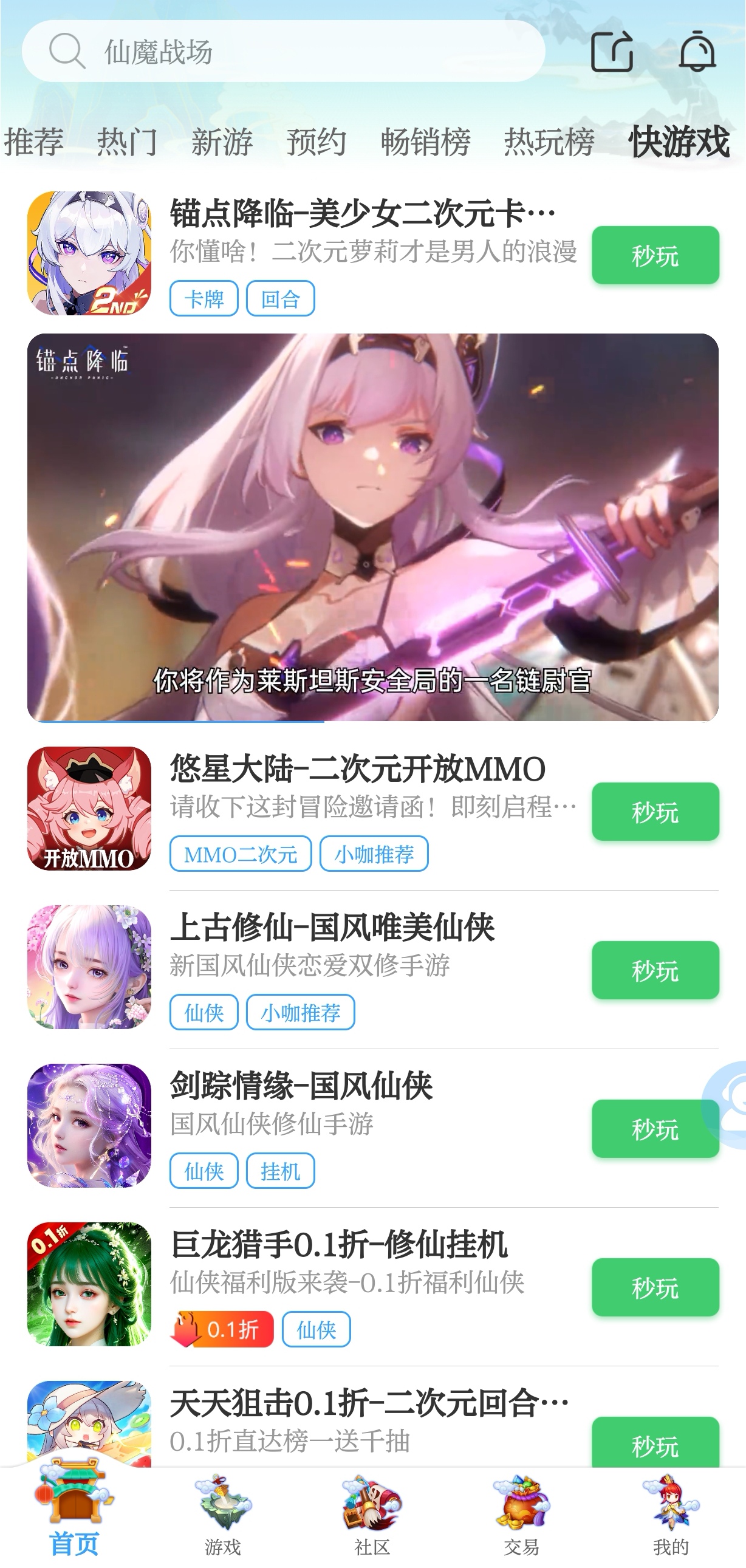This screenshot has width=746, height=1568.
Task: Tap the share icon in top bar
Action: point(612,52)
